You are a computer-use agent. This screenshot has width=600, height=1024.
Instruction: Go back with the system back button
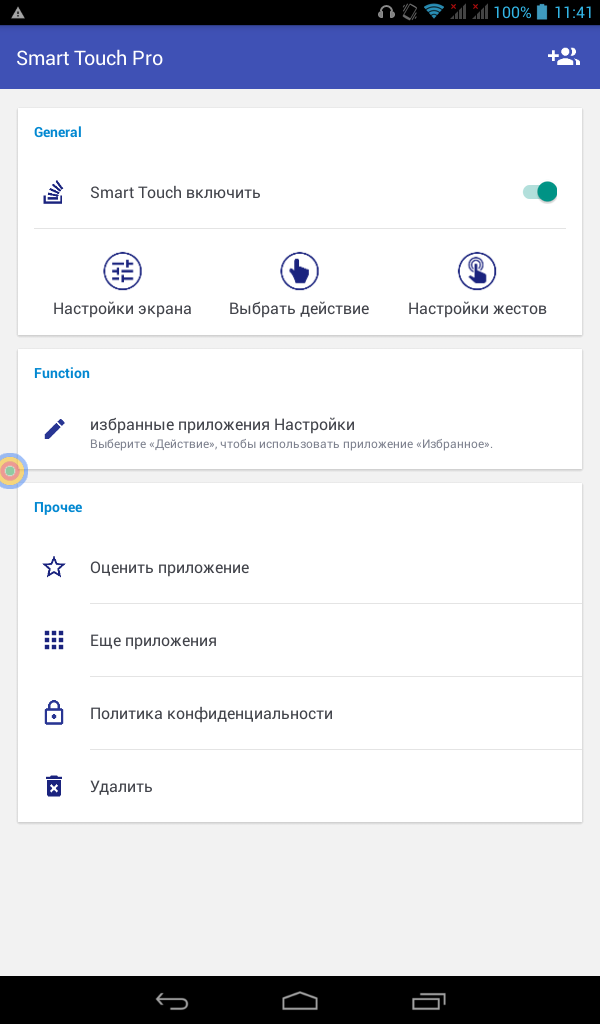(172, 1000)
